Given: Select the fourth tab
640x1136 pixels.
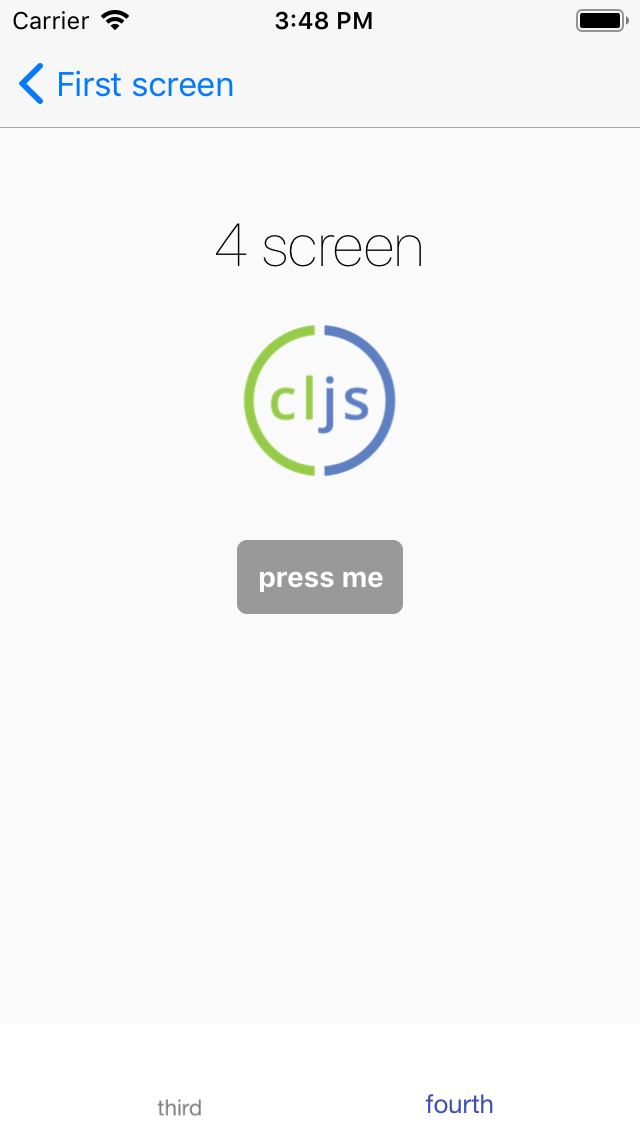Looking at the screenshot, I should click(459, 1104).
